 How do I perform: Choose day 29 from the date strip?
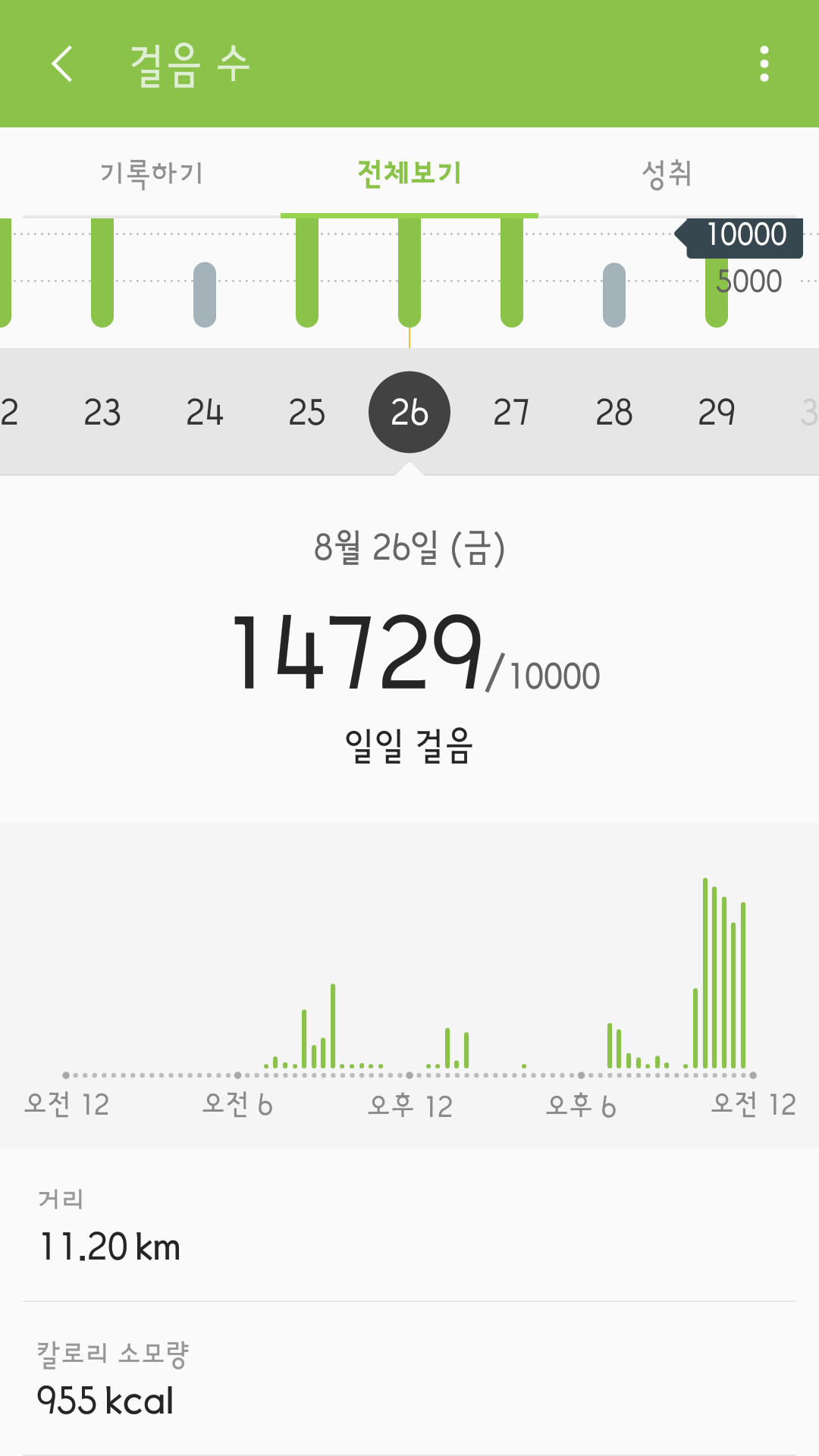(x=716, y=412)
